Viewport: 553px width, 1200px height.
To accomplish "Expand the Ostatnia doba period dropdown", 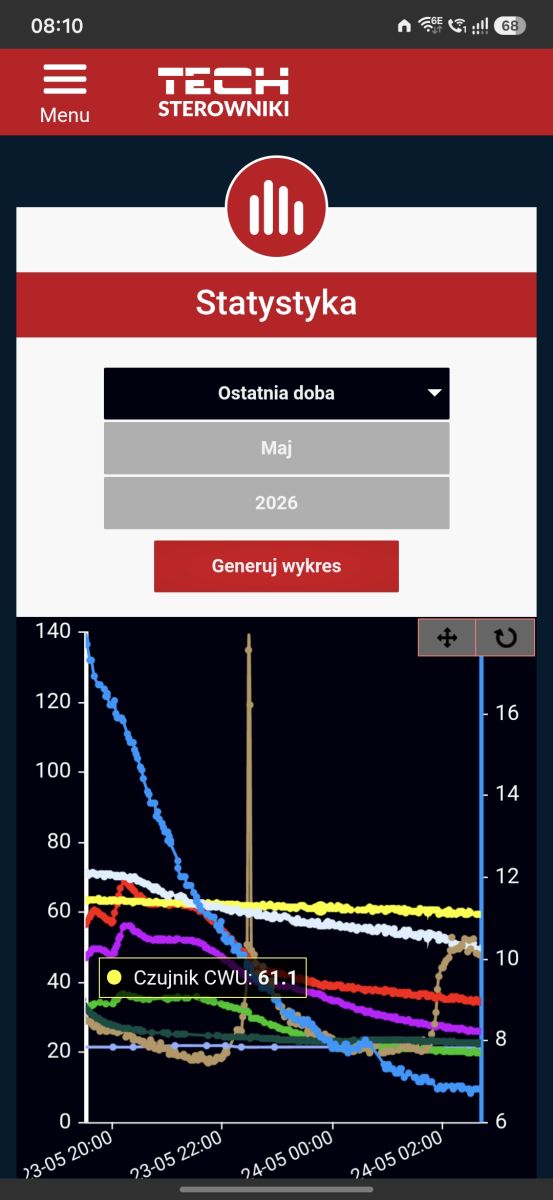I will pyautogui.click(x=276, y=393).
